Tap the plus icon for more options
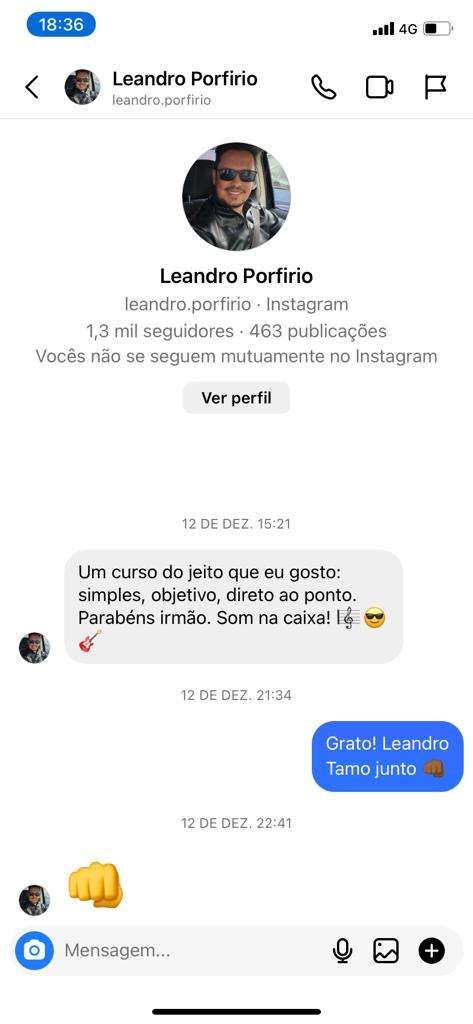The height and width of the screenshot is (1024, 473). [x=432, y=951]
